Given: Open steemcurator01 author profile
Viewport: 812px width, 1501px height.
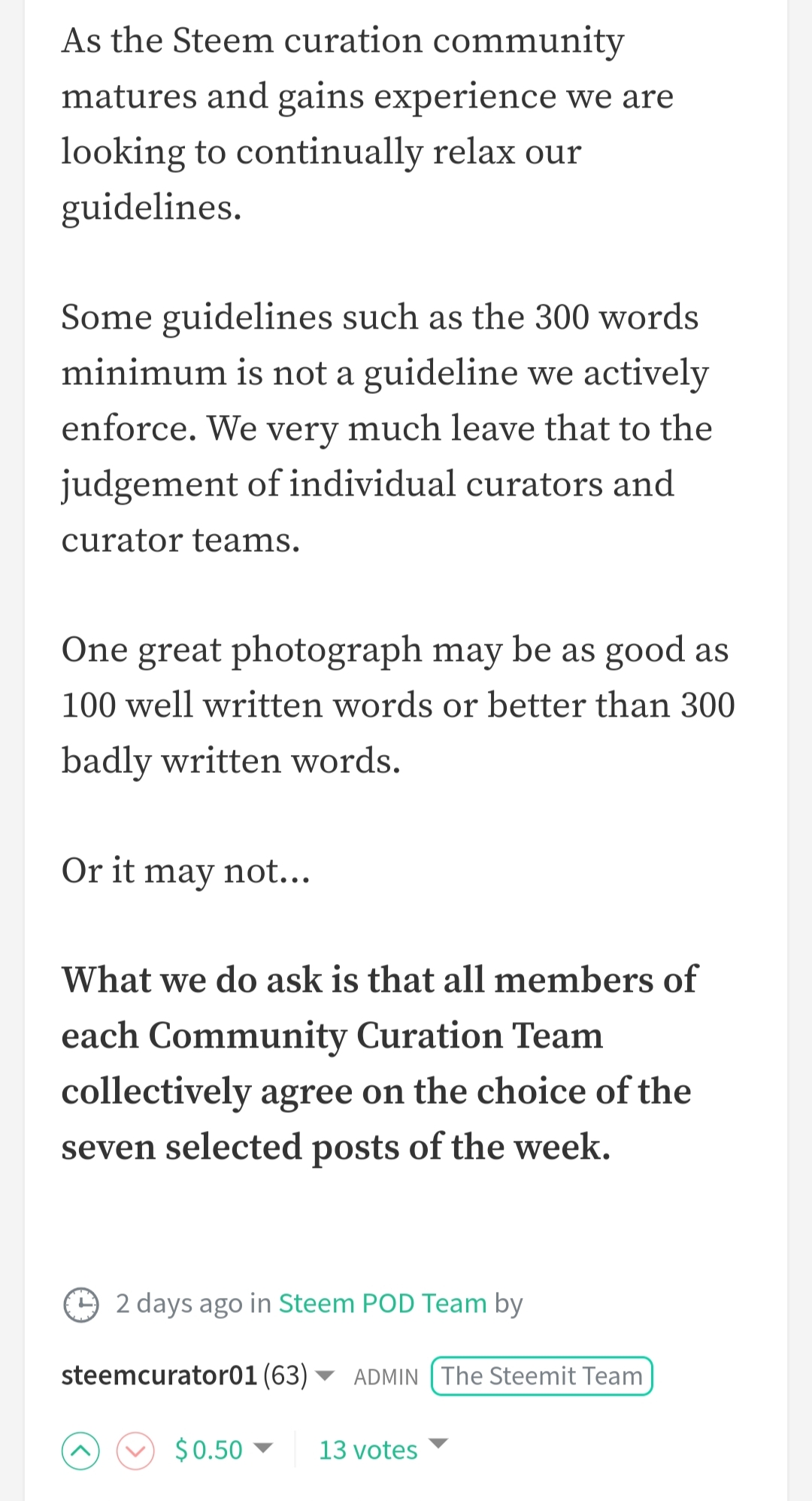Looking at the screenshot, I should pyautogui.click(x=159, y=1375).
